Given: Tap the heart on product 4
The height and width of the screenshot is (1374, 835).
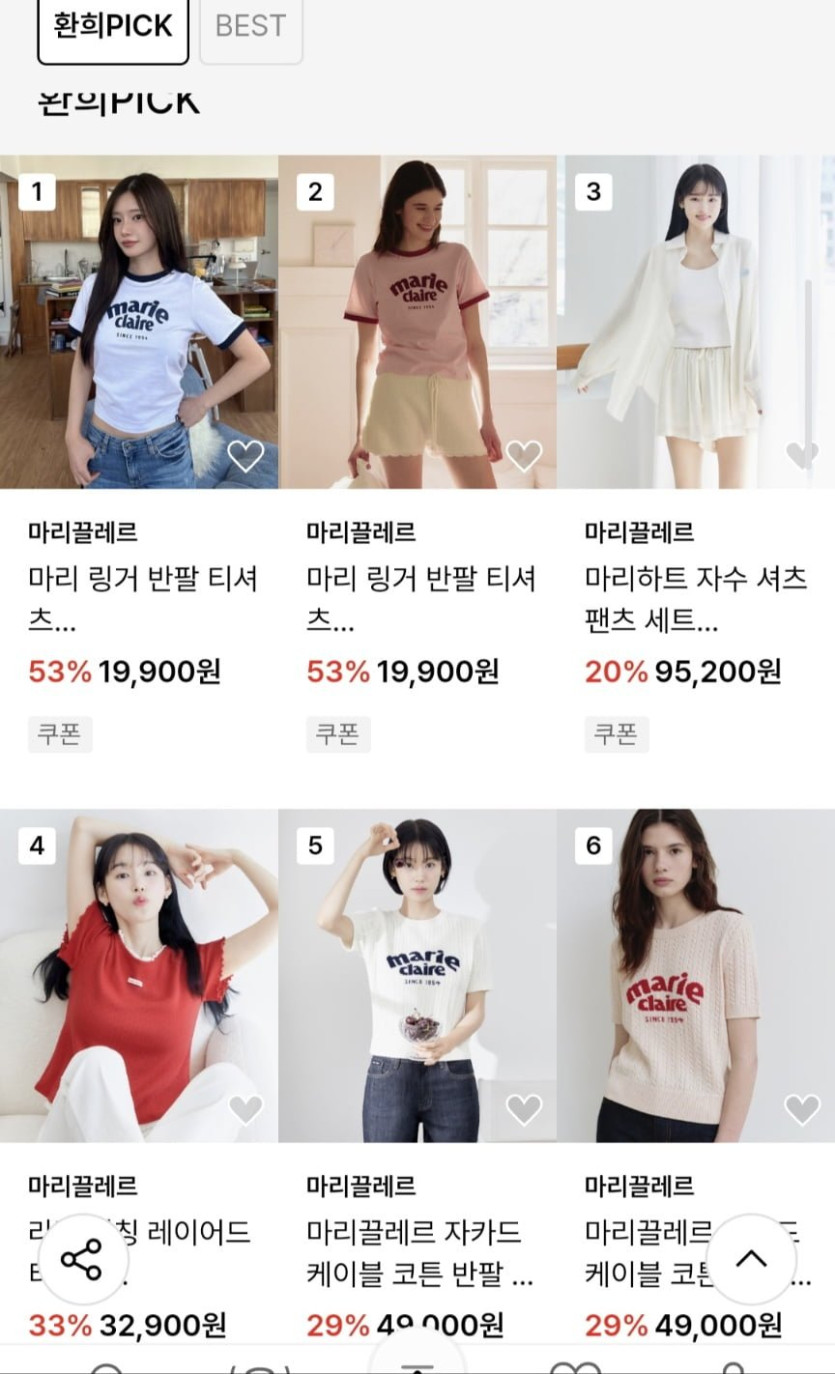Looking at the screenshot, I should point(245,1109).
